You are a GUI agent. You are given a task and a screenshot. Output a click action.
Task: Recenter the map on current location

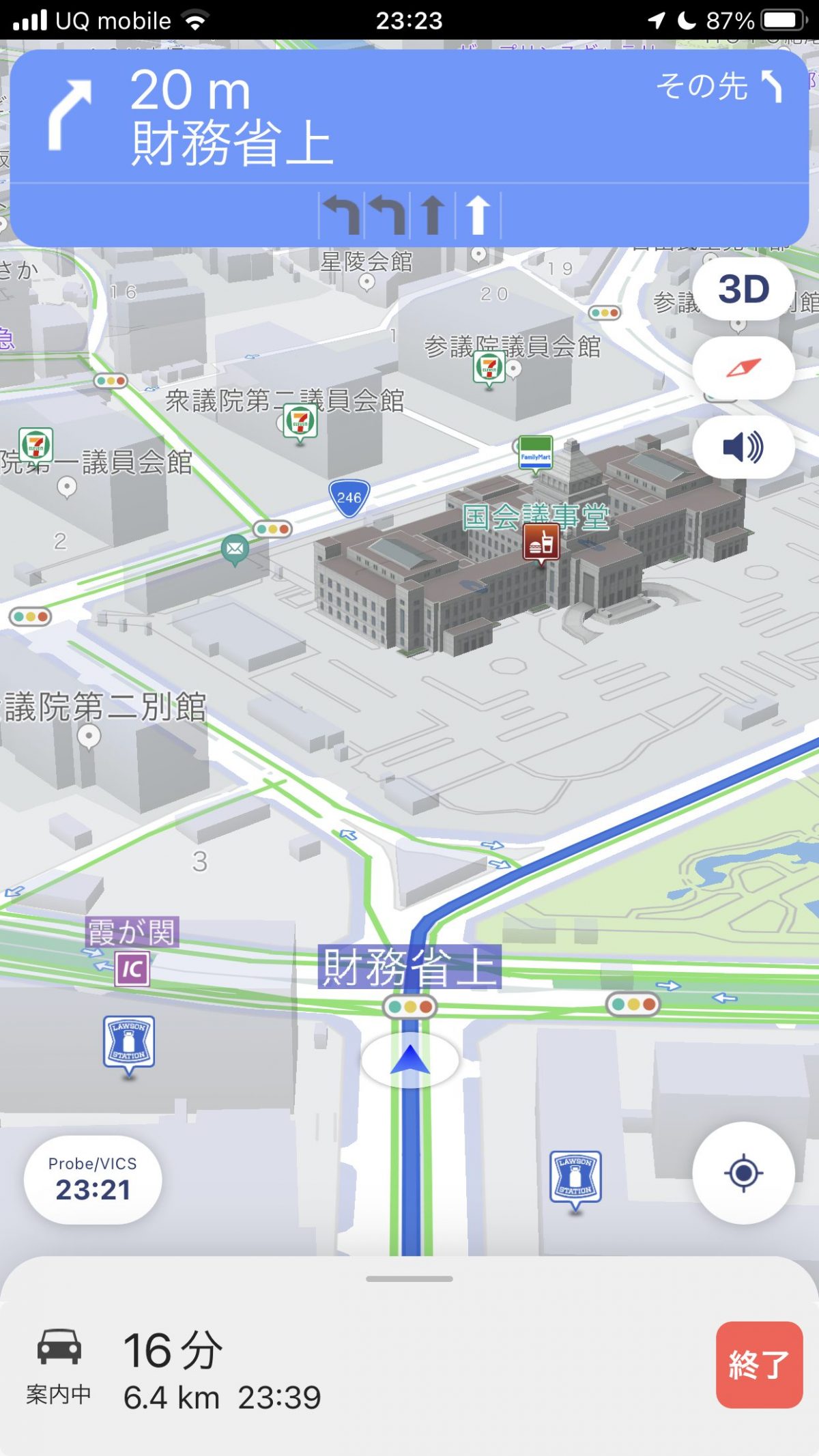743,1173
